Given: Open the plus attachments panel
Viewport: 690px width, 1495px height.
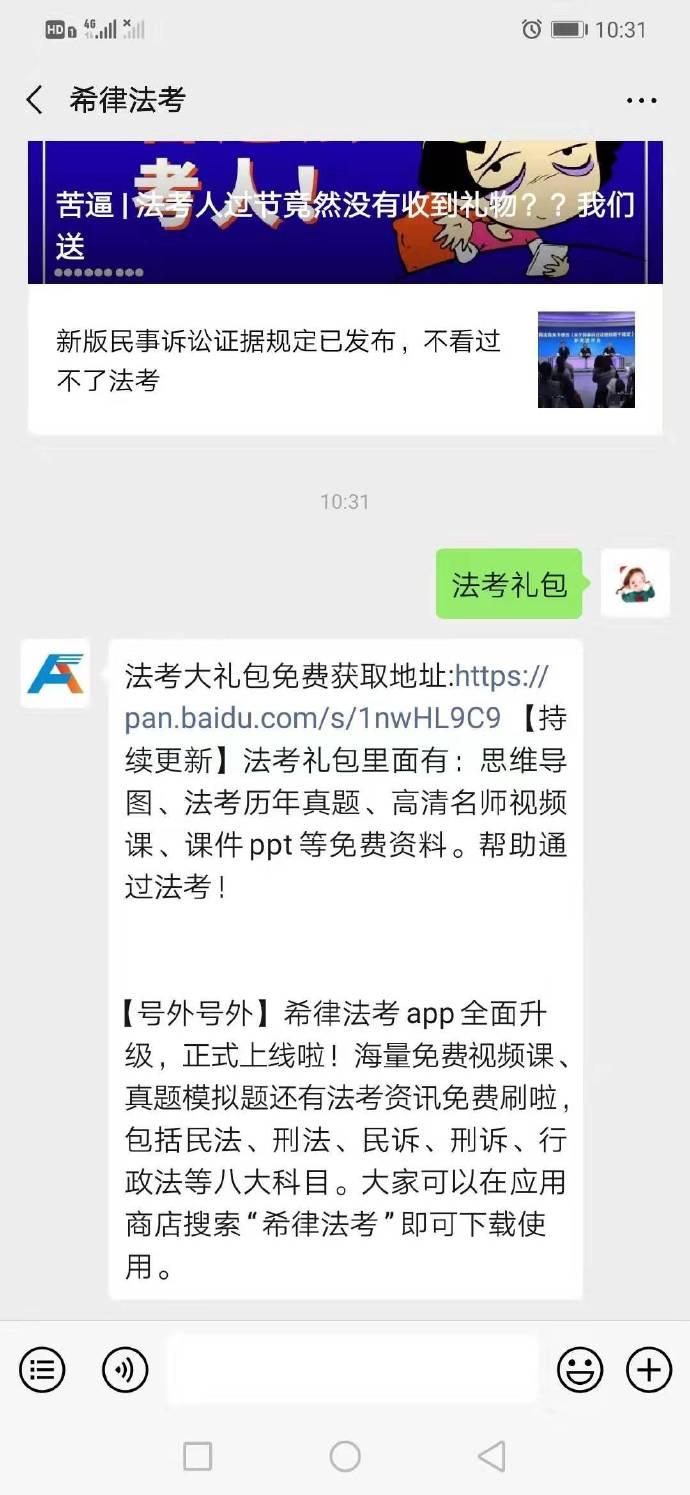Looking at the screenshot, I should click(649, 1369).
